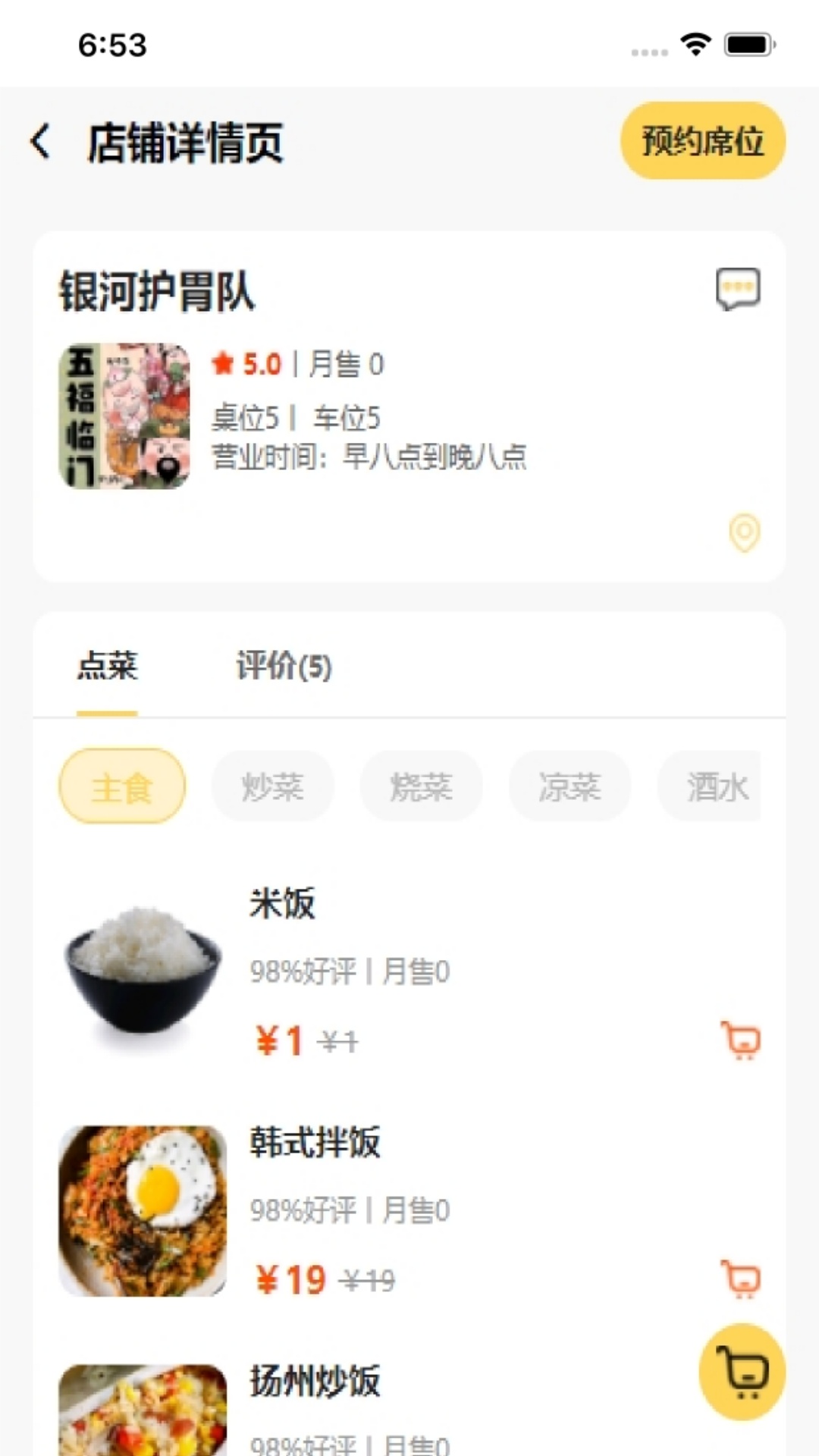819x1456 pixels.
Task: Open the floating shopping cart
Action: pos(742,1372)
